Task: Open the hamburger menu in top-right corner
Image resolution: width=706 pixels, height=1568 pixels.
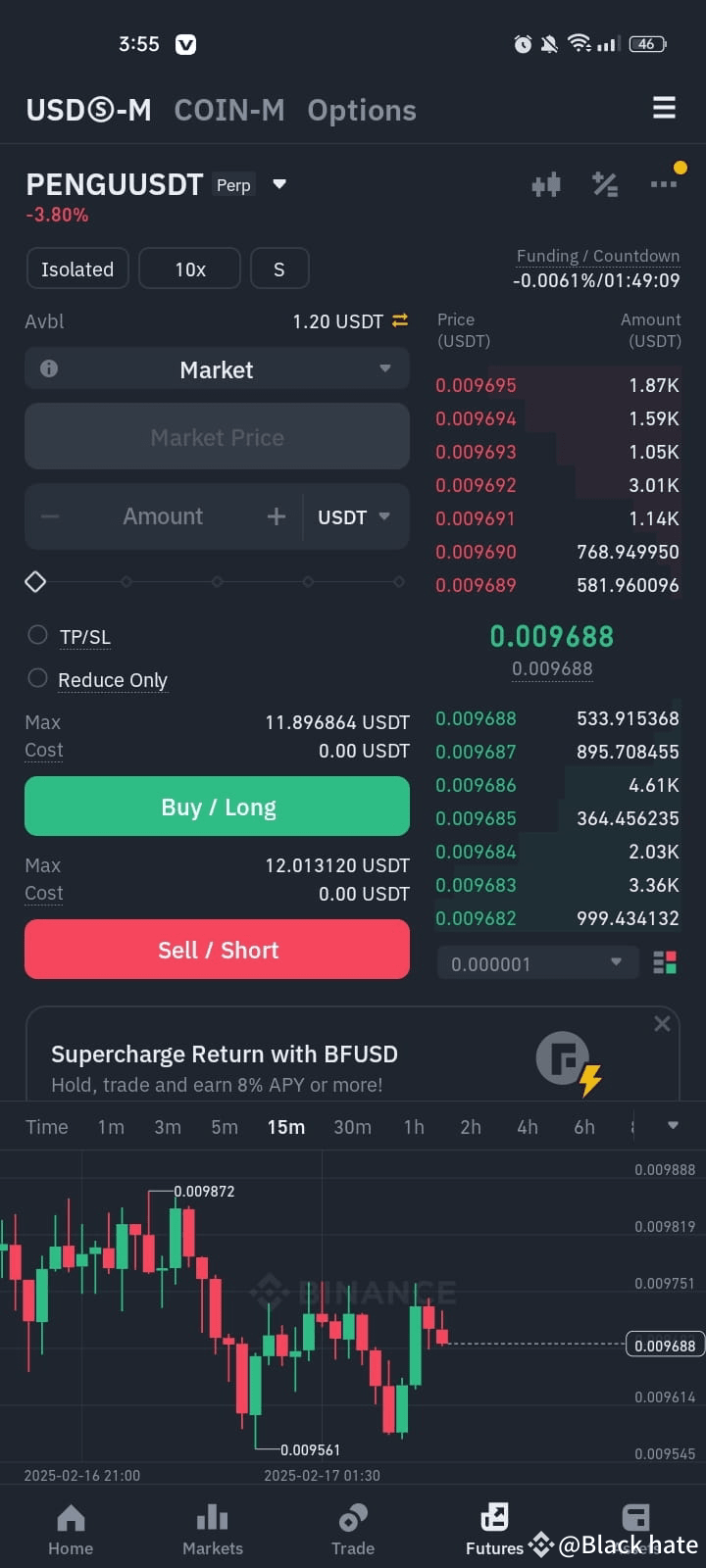Action: (664, 109)
